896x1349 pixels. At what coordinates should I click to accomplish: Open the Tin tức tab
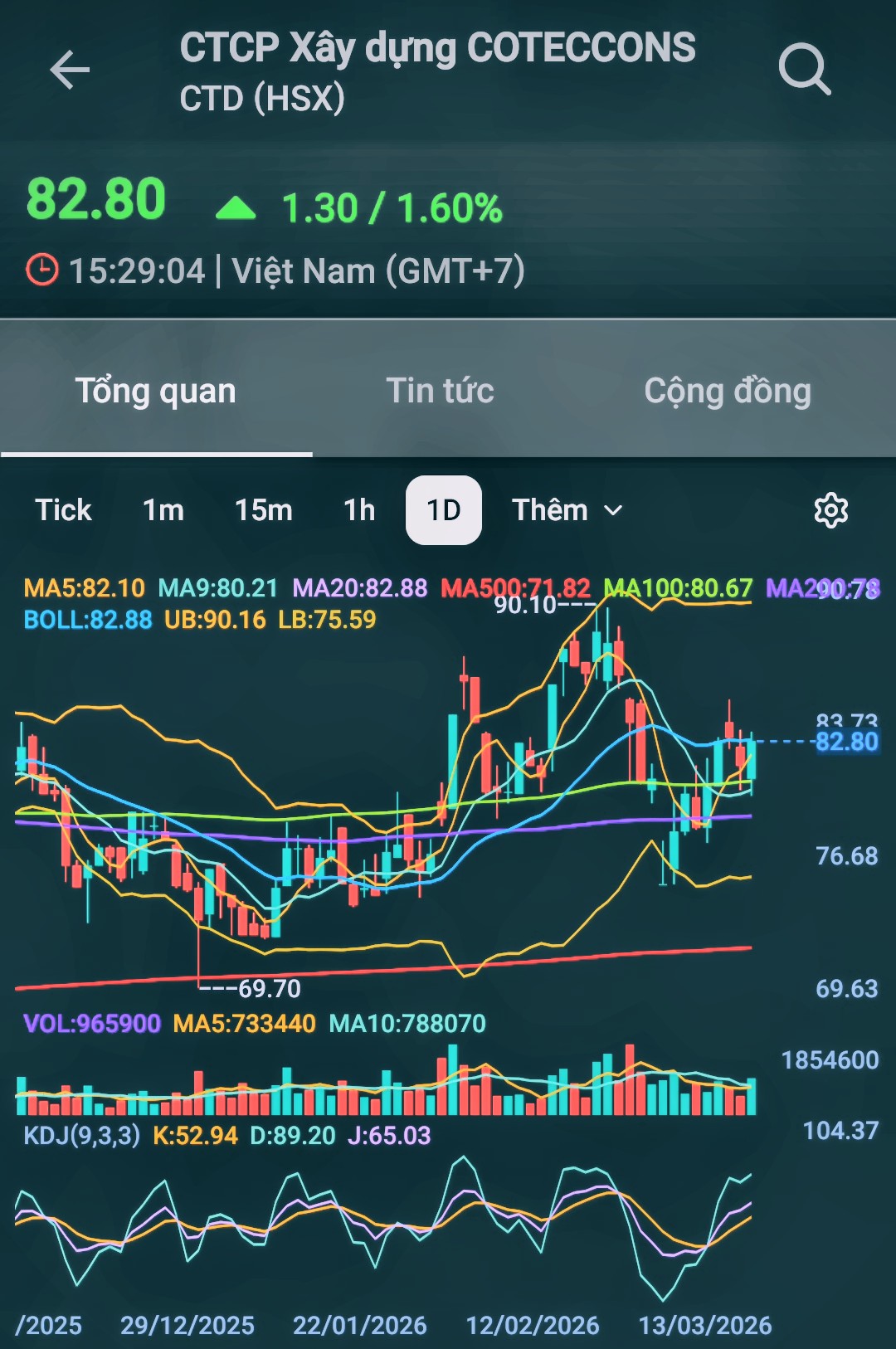440,391
